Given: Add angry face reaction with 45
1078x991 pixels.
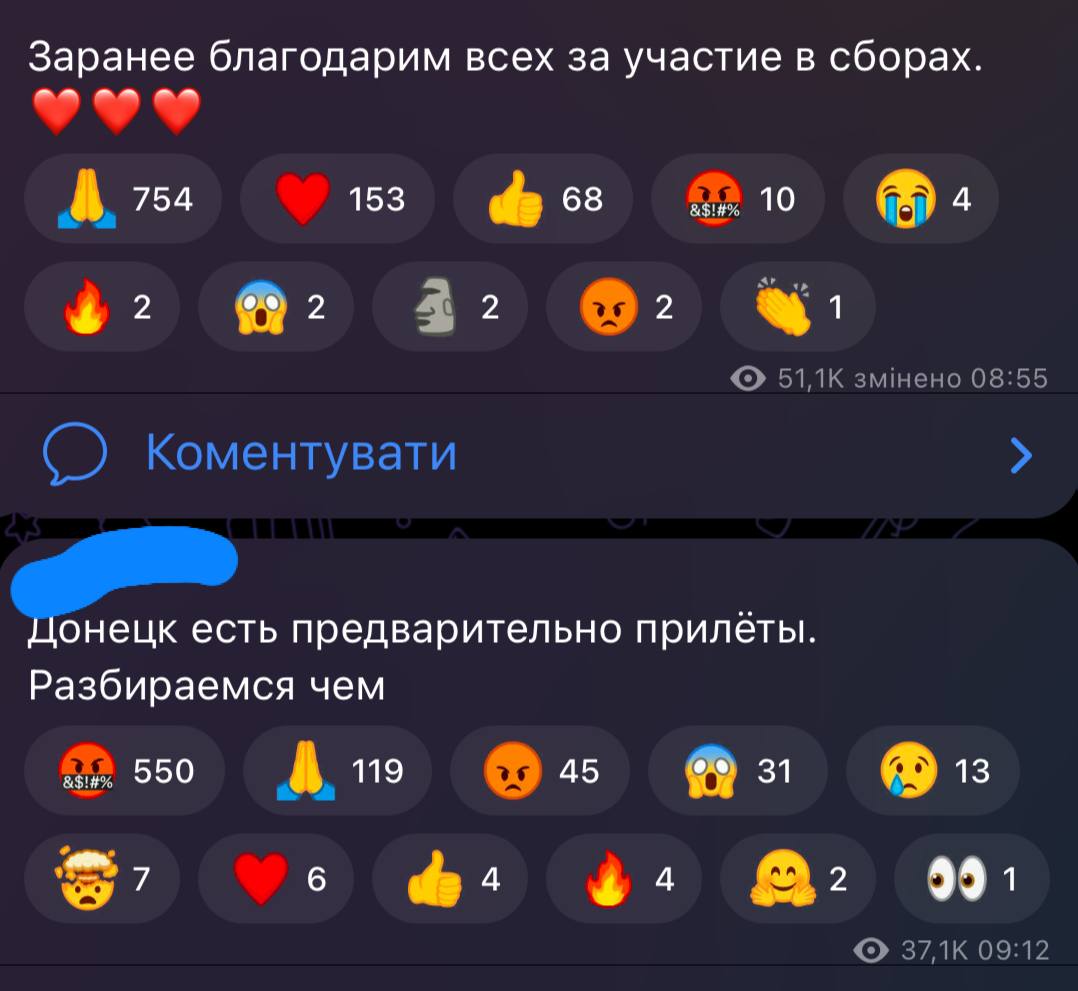Looking at the screenshot, I should [540, 771].
